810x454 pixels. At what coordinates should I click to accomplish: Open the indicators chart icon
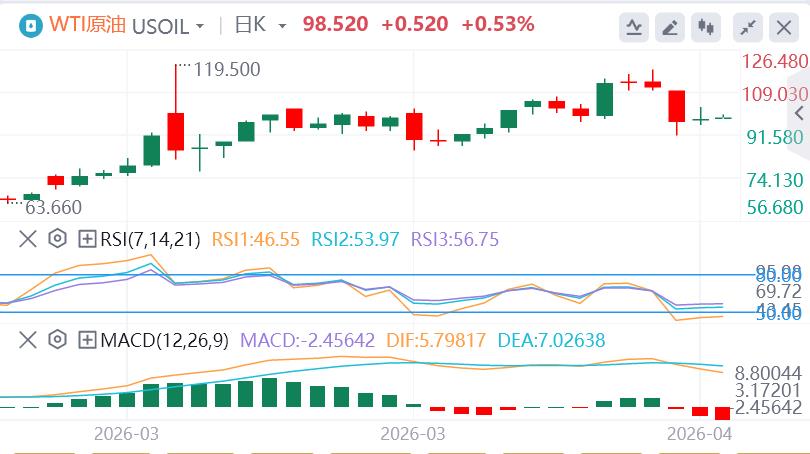point(634,27)
